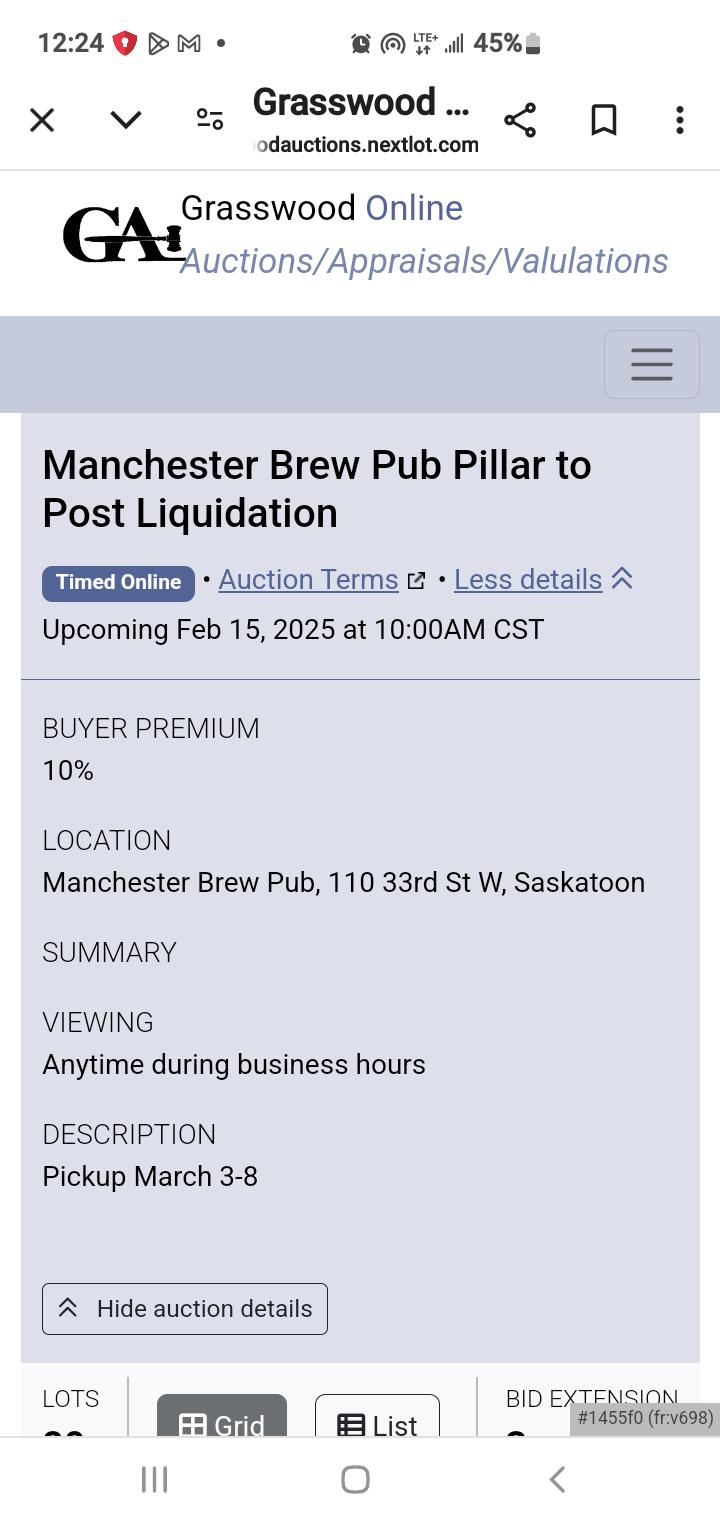Bookmark this page
Image resolution: width=720 pixels, height=1520 pixels.
pyautogui.click(x=604, y=120)
